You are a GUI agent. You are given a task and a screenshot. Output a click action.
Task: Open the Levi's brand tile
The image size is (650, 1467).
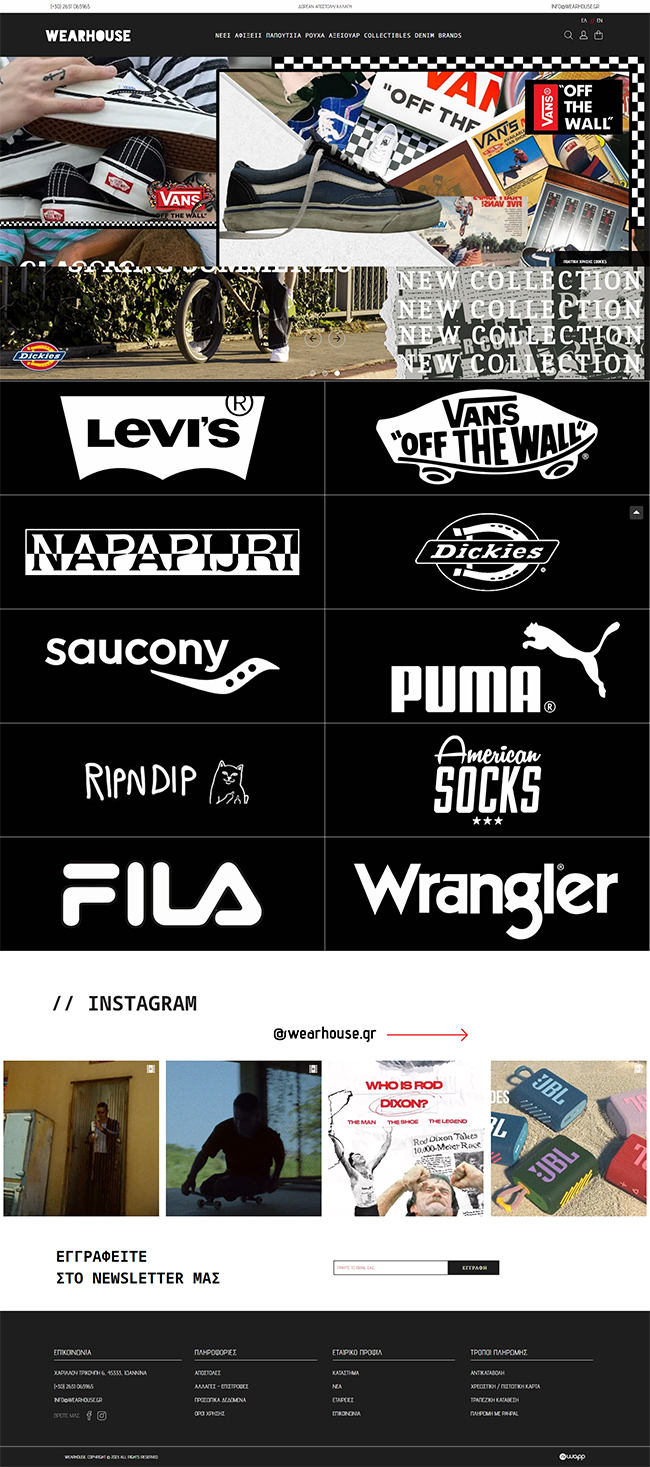click(x=162, y=438)
